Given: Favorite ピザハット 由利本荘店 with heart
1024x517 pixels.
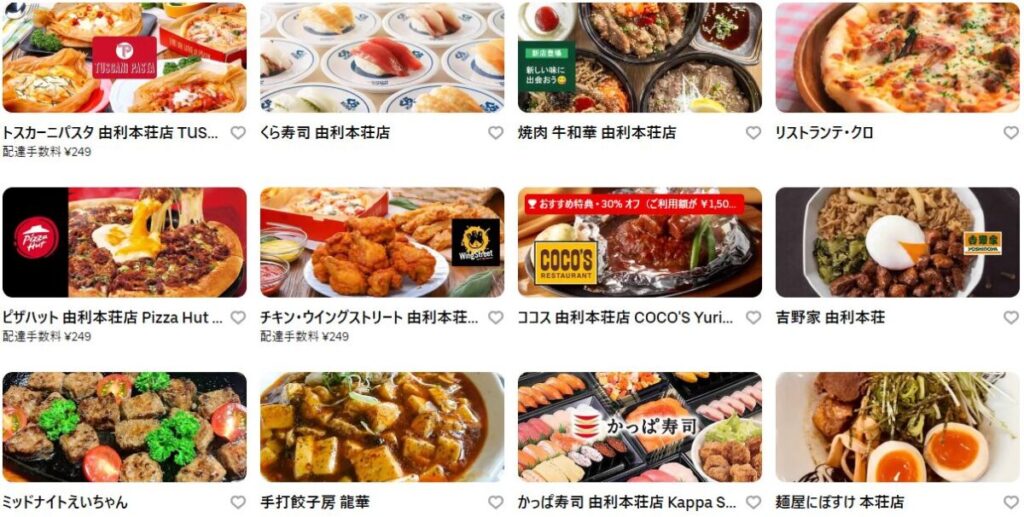Looking at the screenshot, I should tap(238, 318).
